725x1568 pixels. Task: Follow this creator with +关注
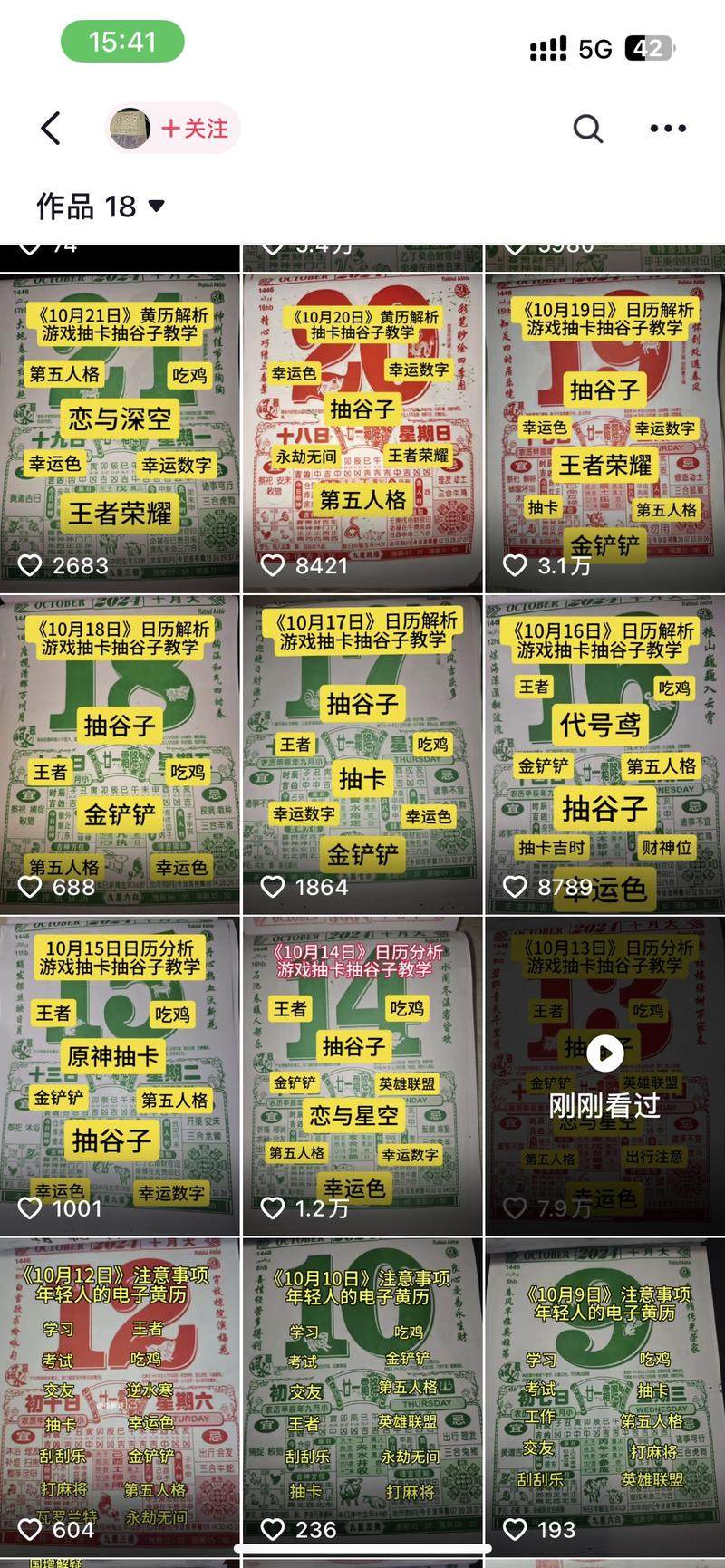[x=194, y=129]
